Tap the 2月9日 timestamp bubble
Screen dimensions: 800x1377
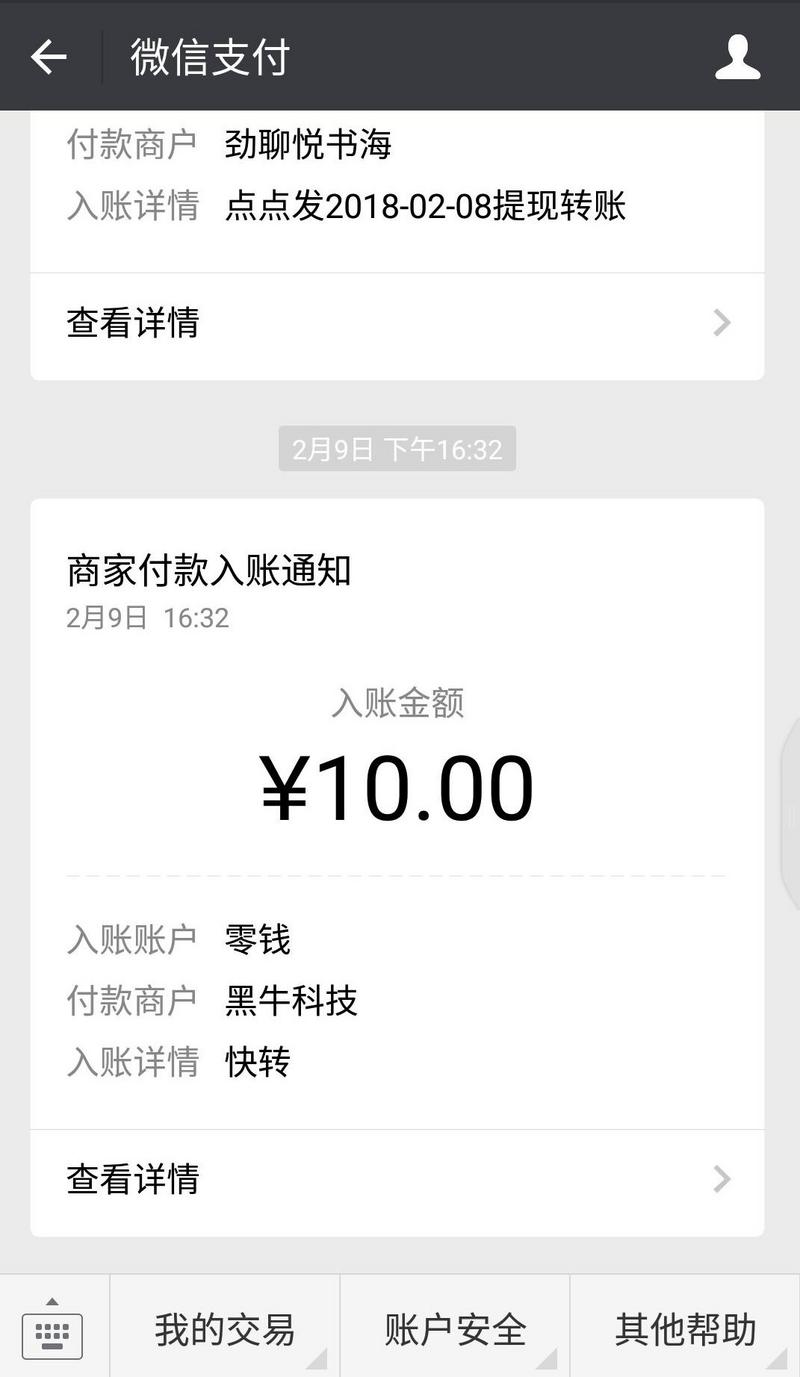coord(397,449)
